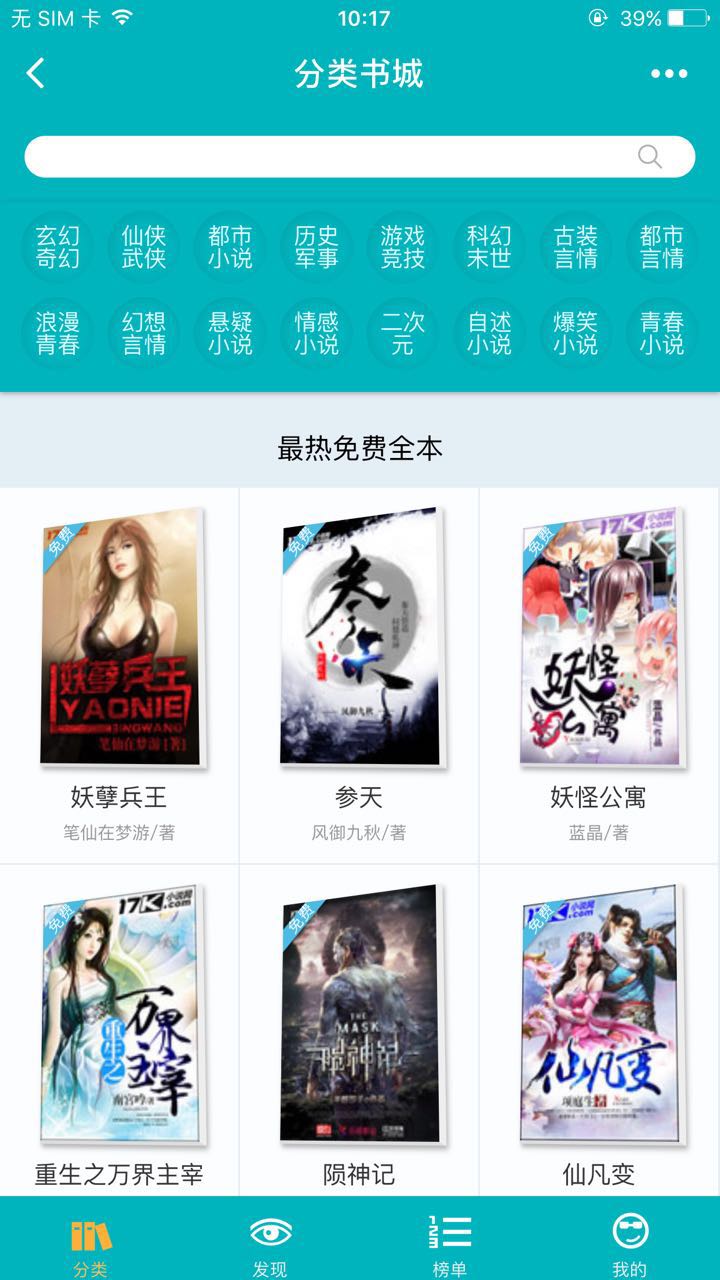The height and width of the screenshot is (1280, 720).
Task: Open the 历史军事 category
Action: coord(316,247)
